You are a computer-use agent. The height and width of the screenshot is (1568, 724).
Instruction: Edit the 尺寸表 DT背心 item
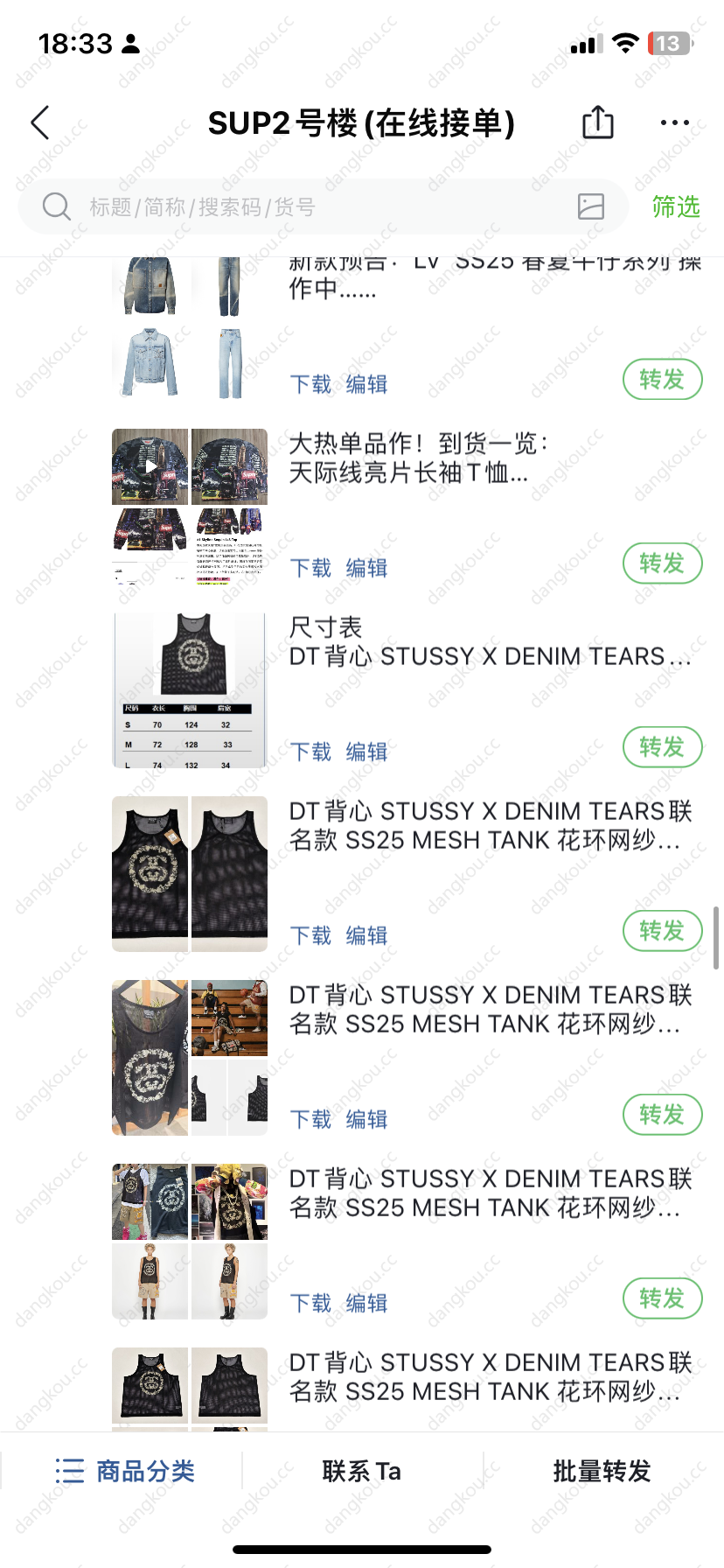[x=366, y=752]
